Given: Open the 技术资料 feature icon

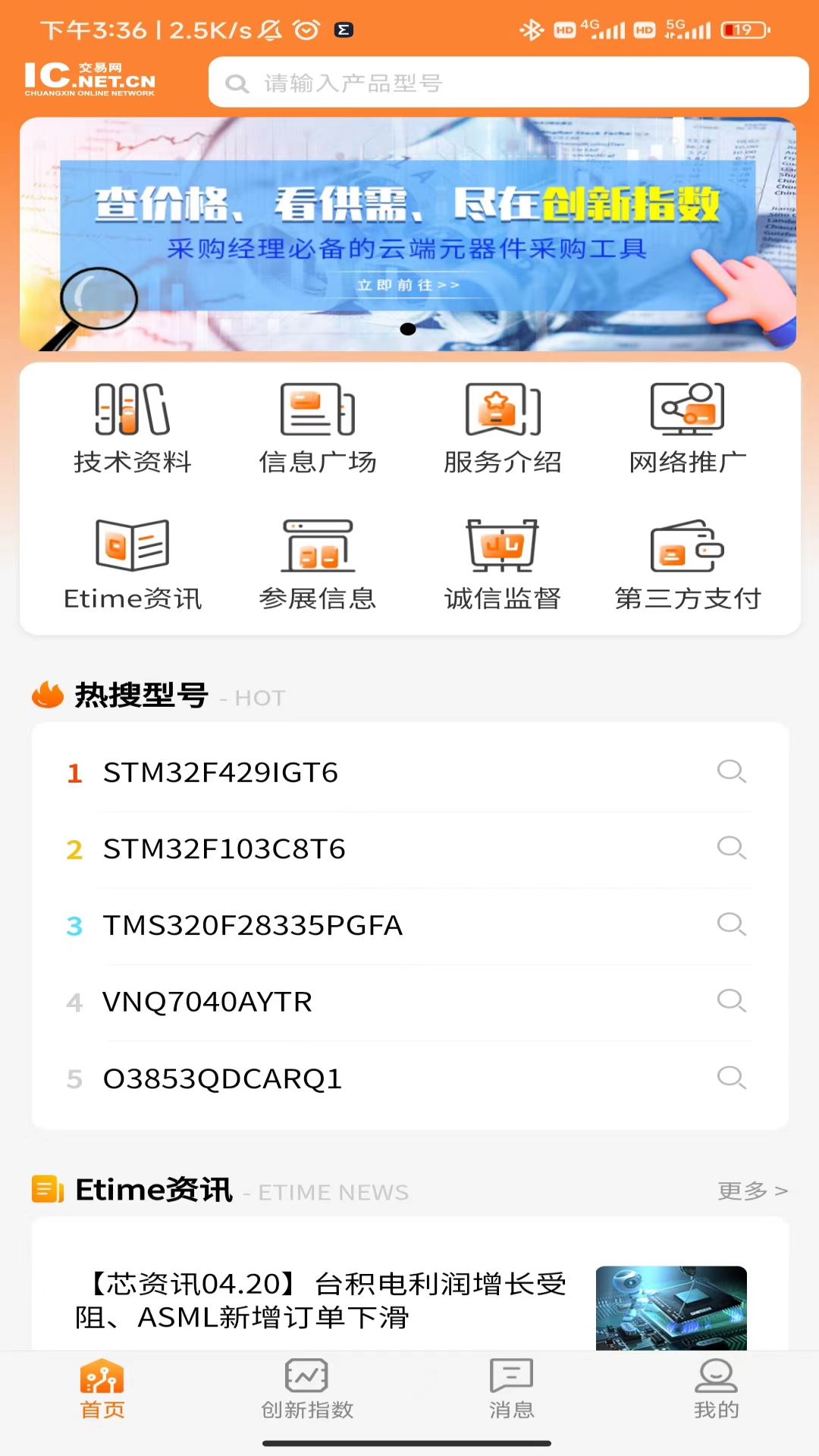Looking at the screenshot, I should (132, 425).
